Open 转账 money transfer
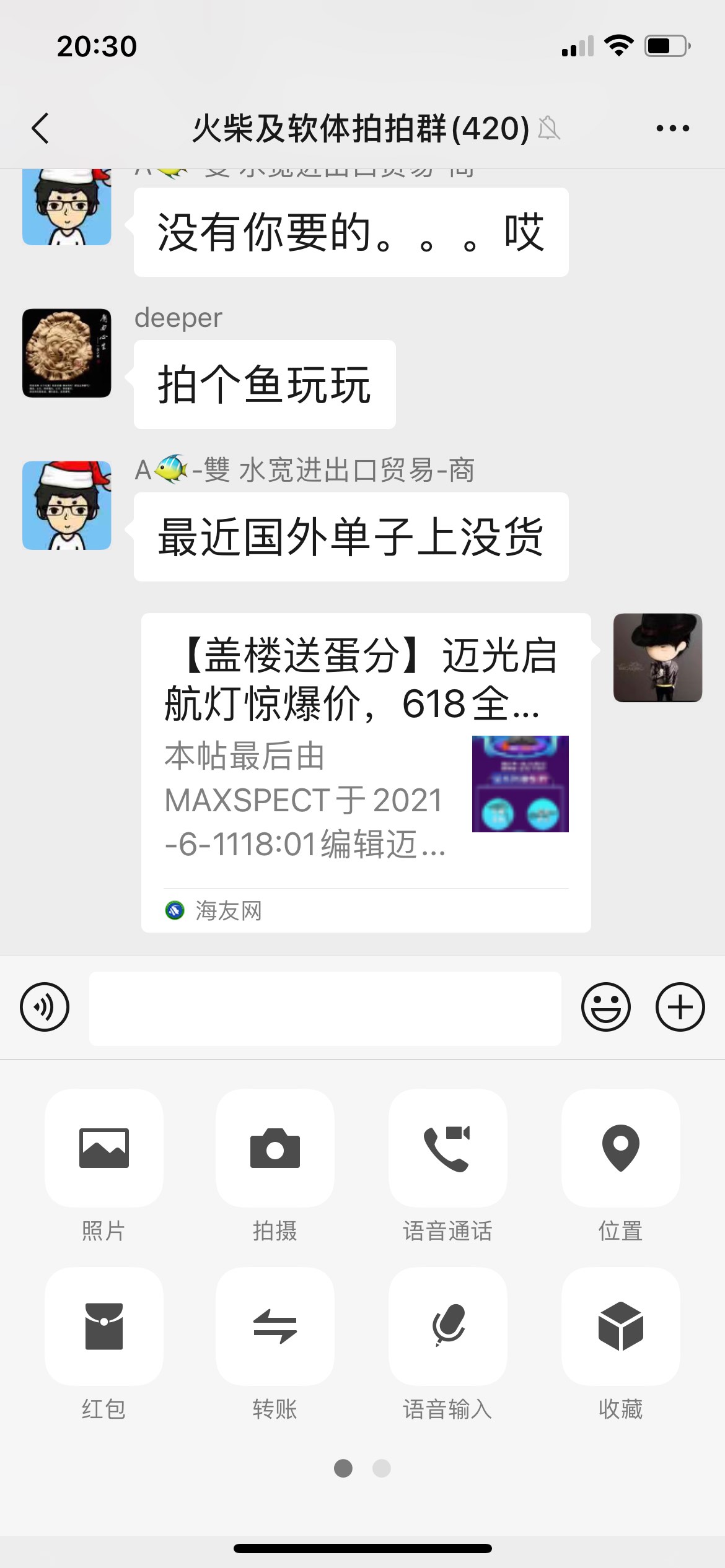The height and width of the screenshot is (1568, 725). [275, 1326]
